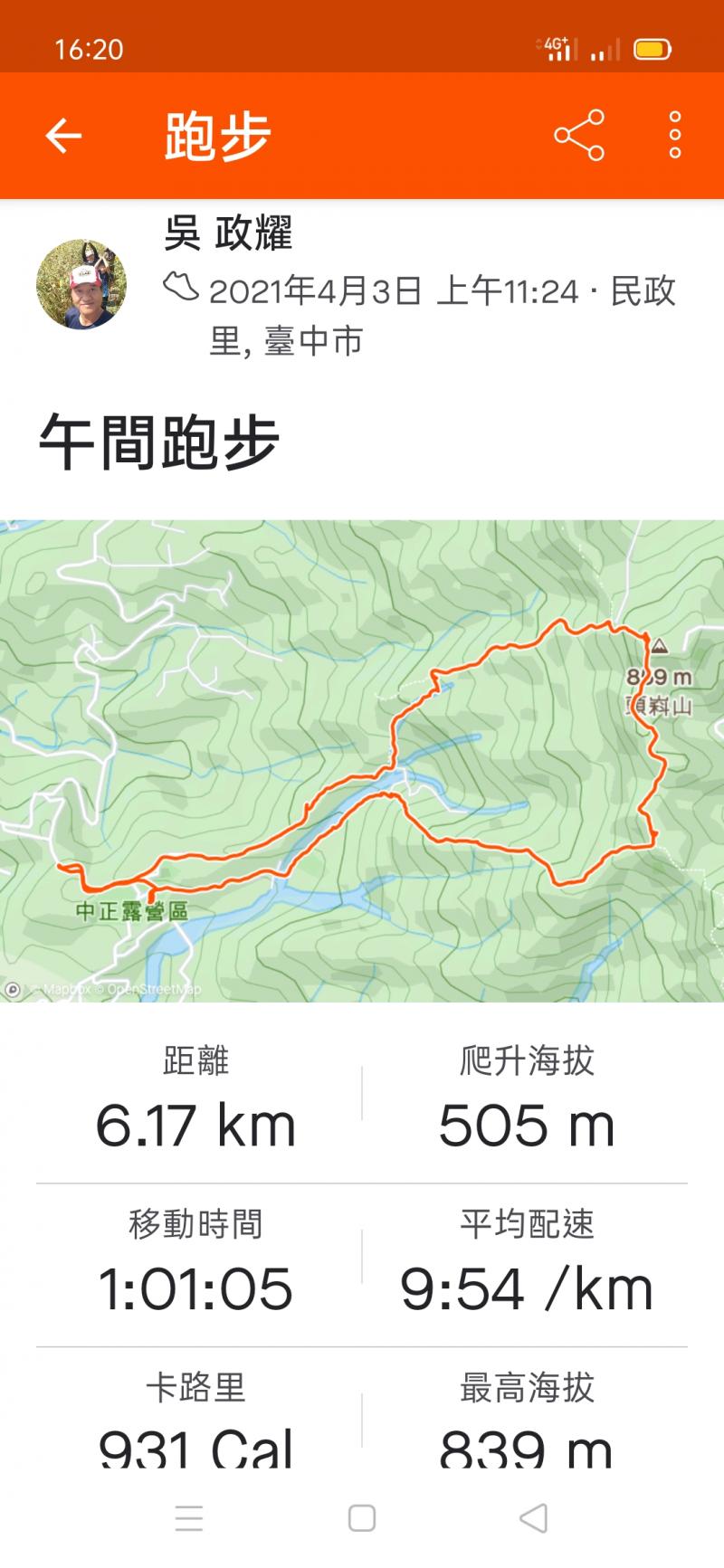Tap the system back button
Screen dimensions: 724x1568
pyautogui.click(x=534, y=1517)
